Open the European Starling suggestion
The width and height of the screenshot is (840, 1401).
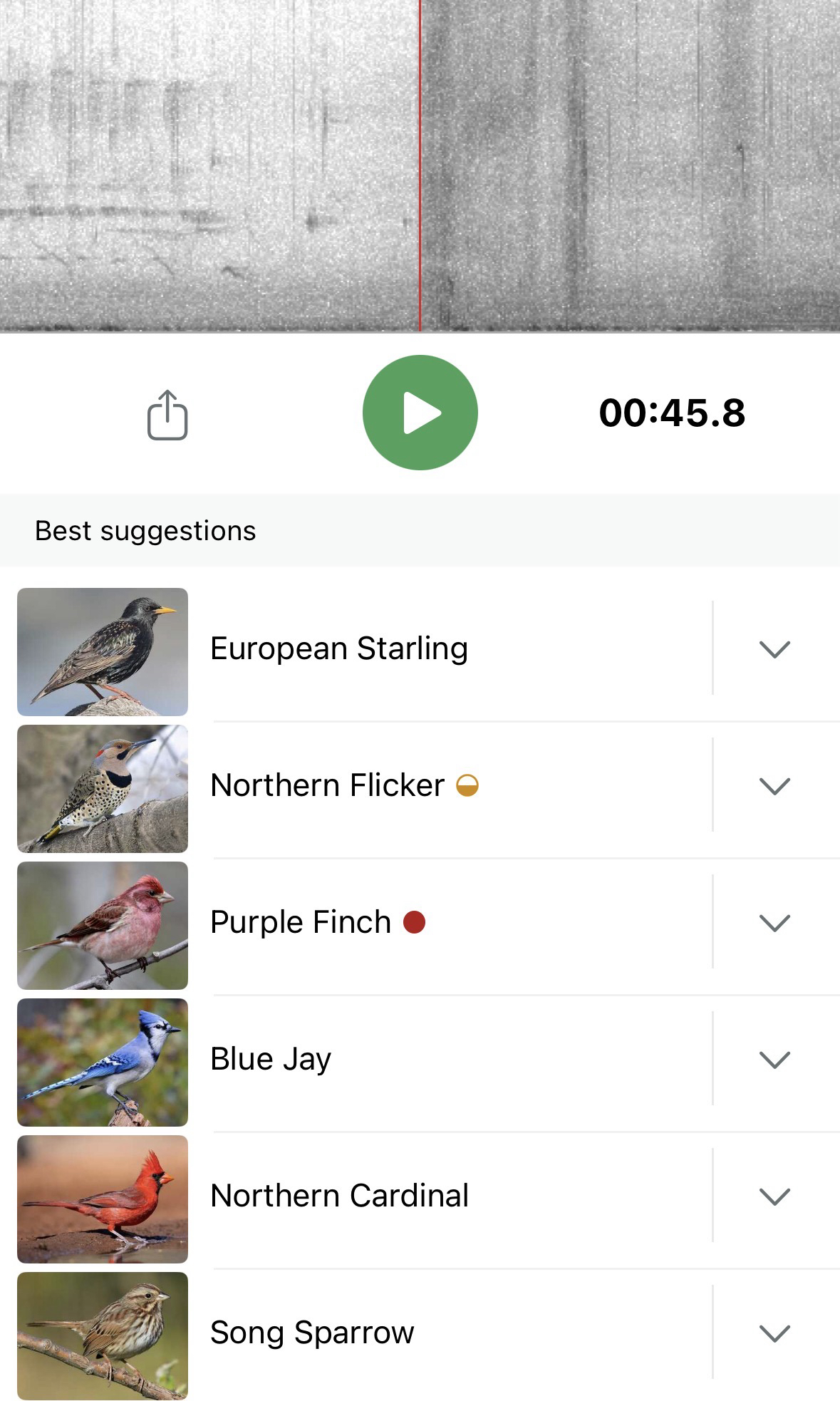339,648
